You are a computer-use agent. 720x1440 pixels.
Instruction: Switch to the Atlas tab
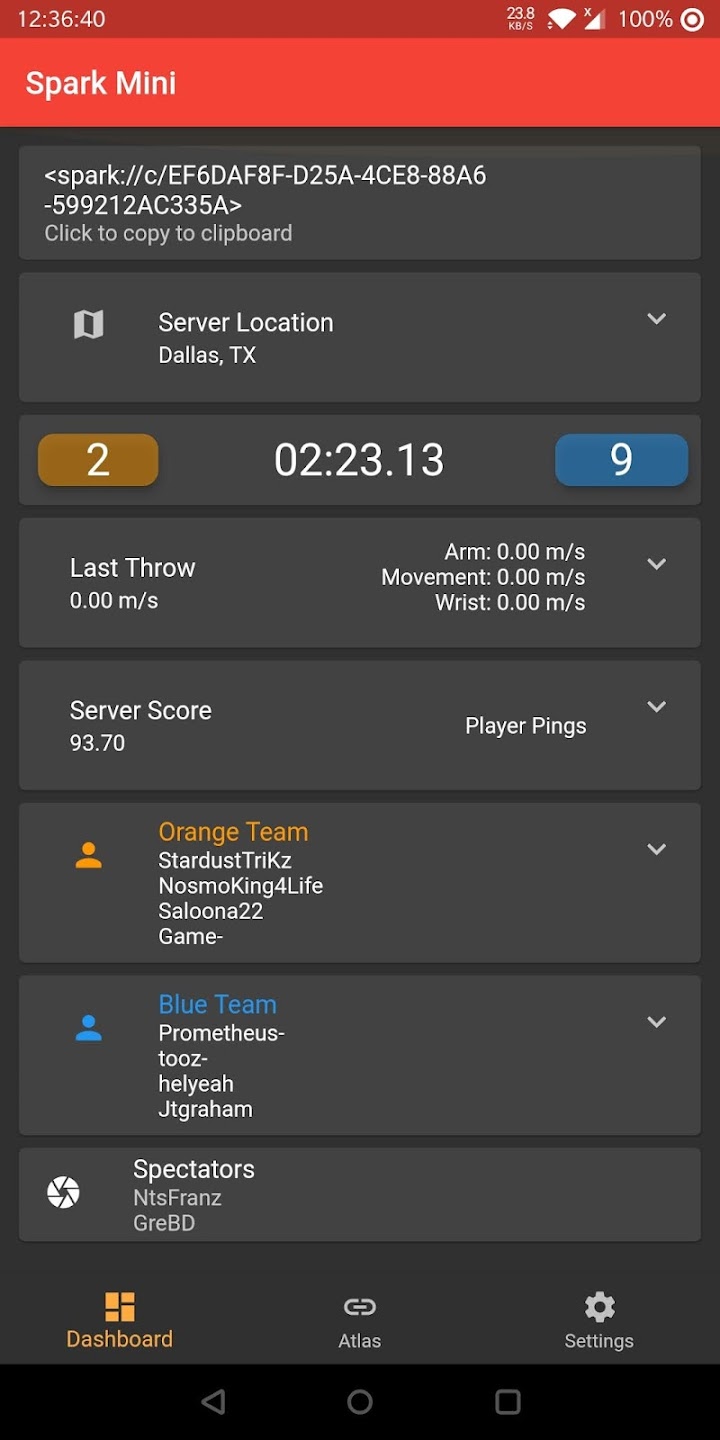(360, 1321)
